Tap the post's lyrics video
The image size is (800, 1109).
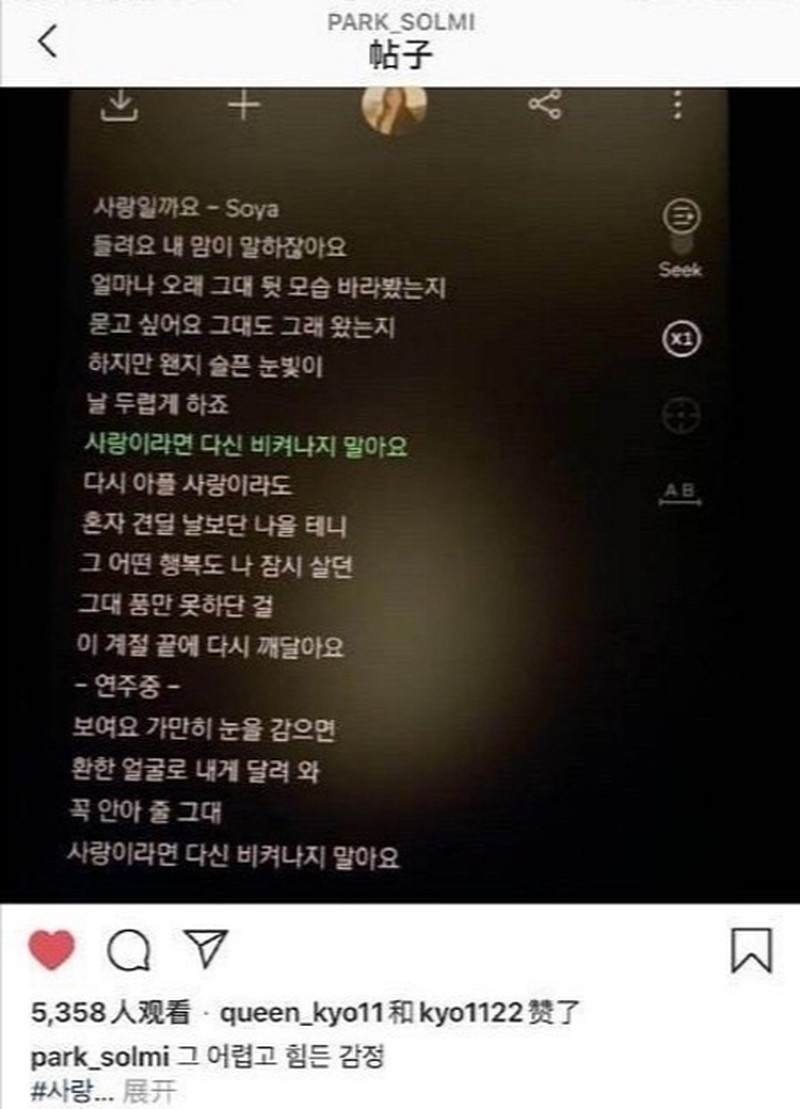pos(400,500)
